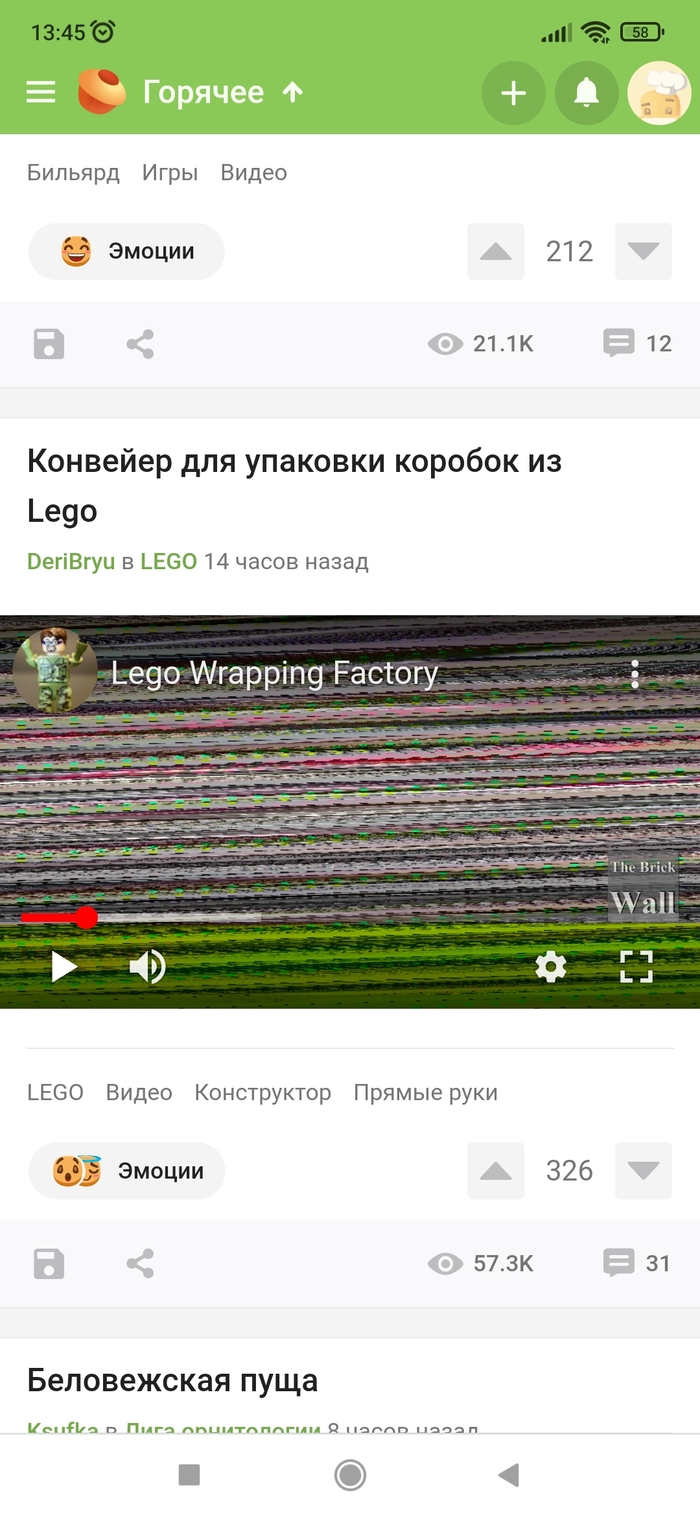Play the Lego Wrapping Factory video
Screen dimensions: 700x1517
(x=64, y=966)
